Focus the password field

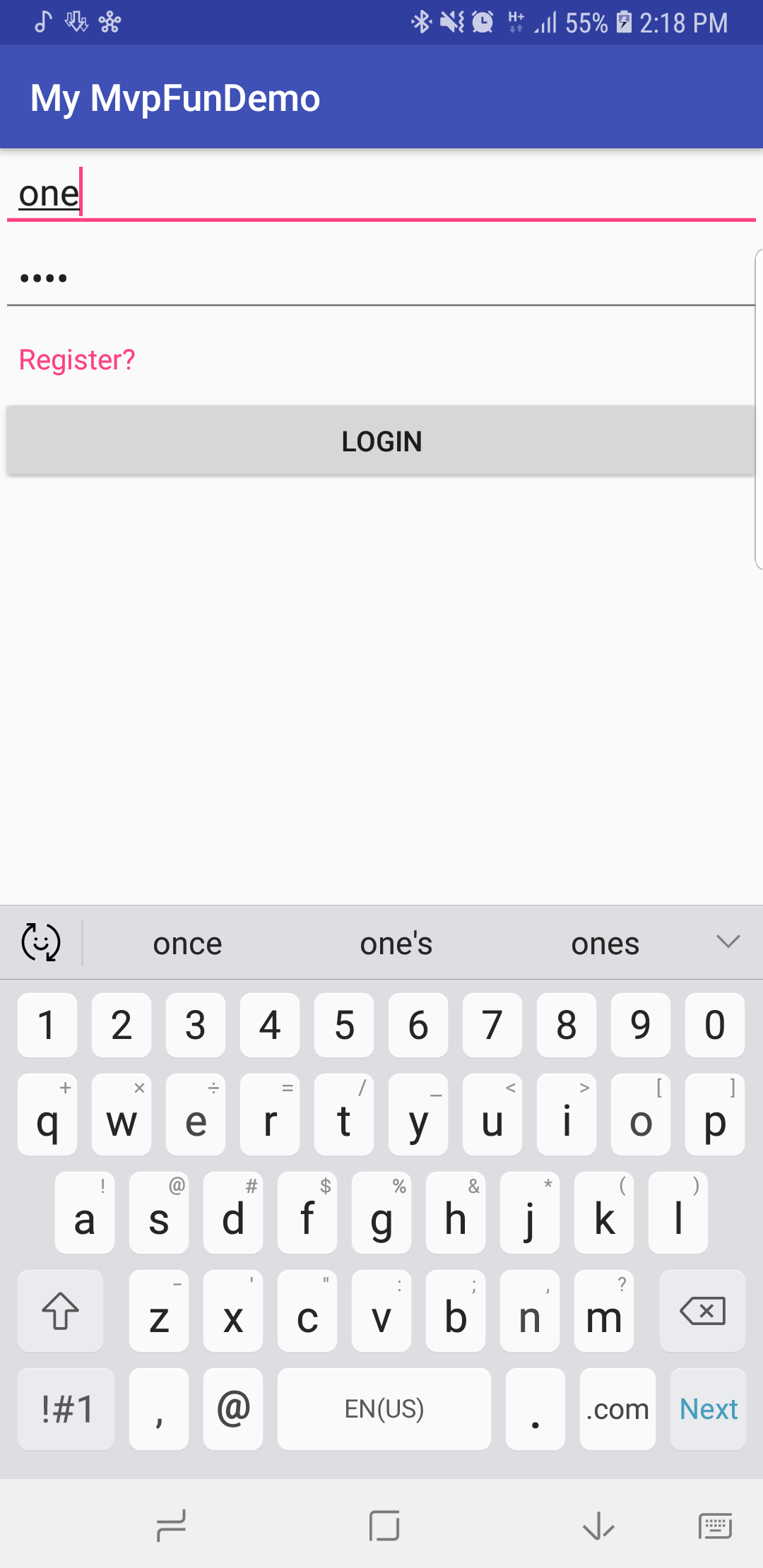tap(381, 278)
